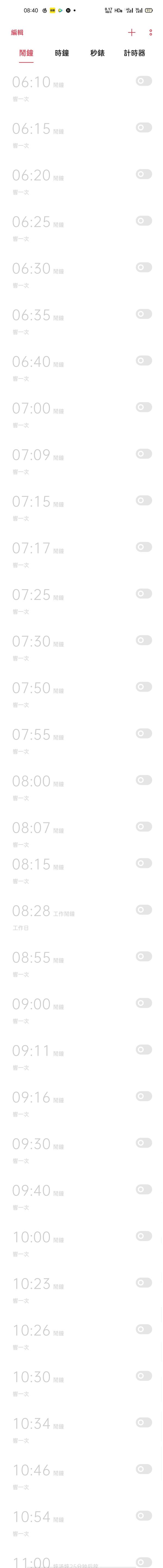This screenshot has height=1568, width=163.
Task: Select the 鬧鐘 alarm tab
Action: coord(26,53)
